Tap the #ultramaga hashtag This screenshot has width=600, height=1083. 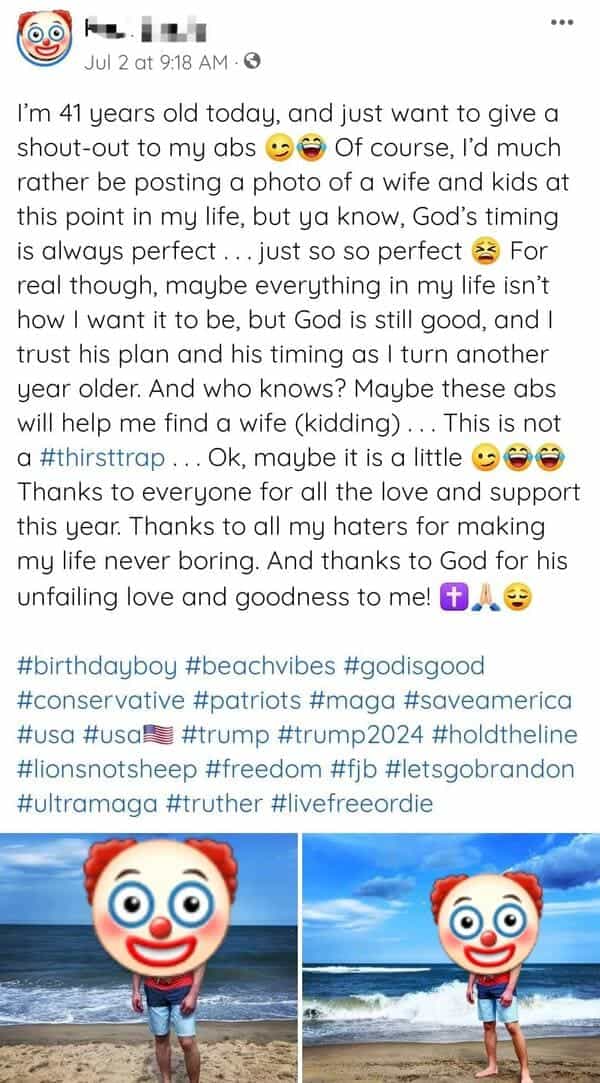pyautogui.click(x=88, y=803)
